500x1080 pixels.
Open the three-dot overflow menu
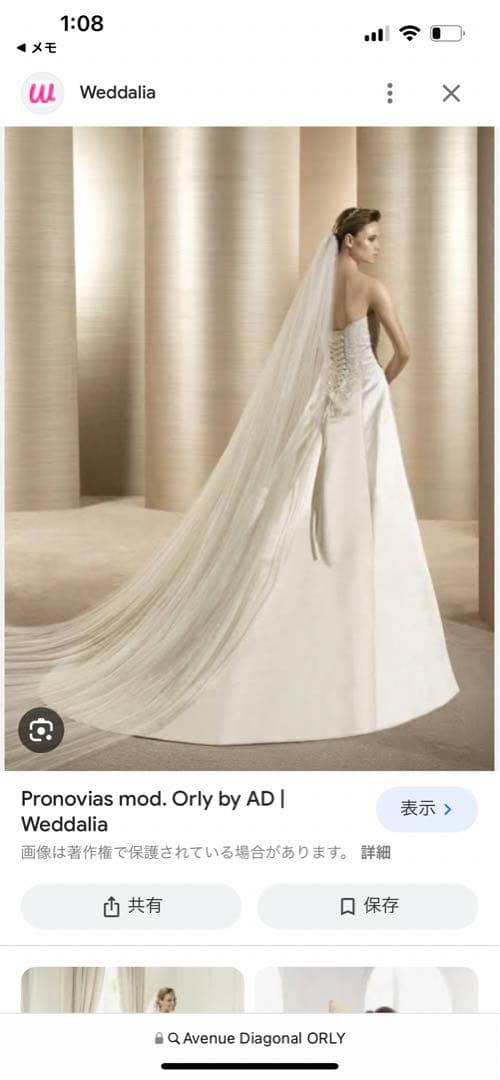(390, 93)
